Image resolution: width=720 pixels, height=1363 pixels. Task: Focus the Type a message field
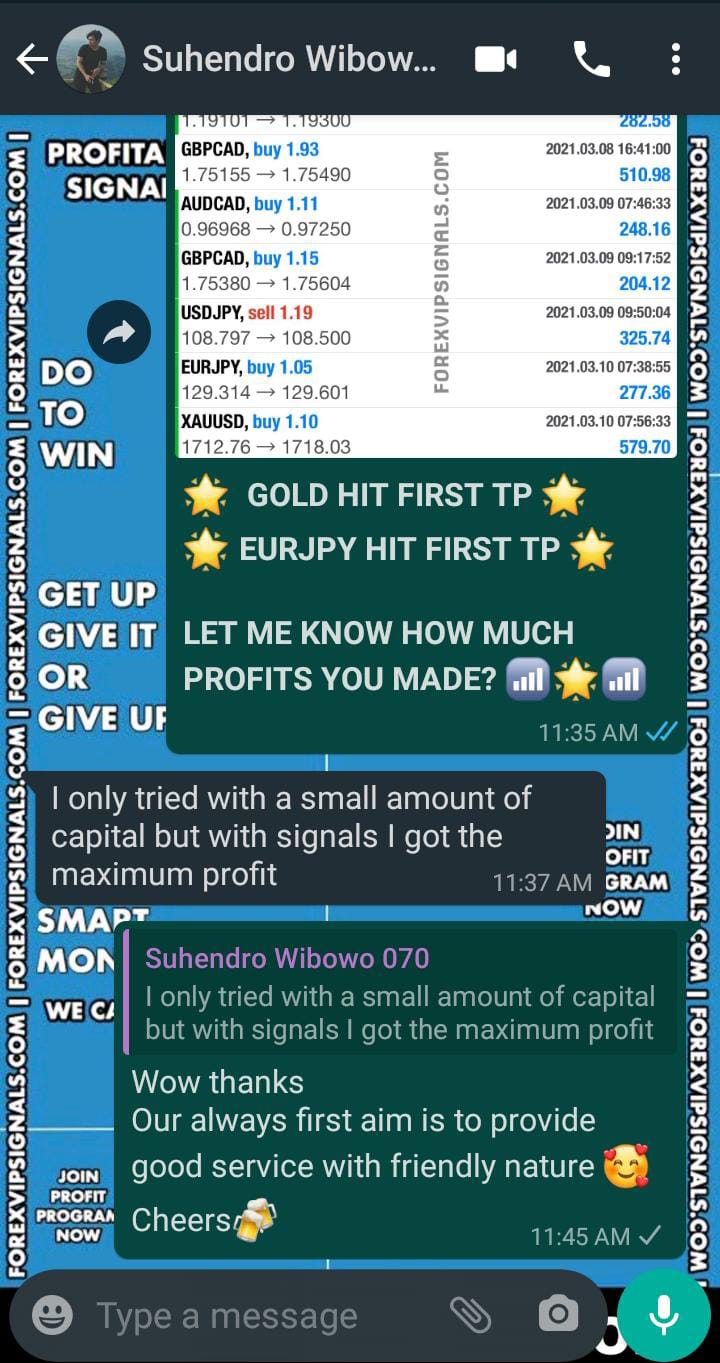point(260,1316)
